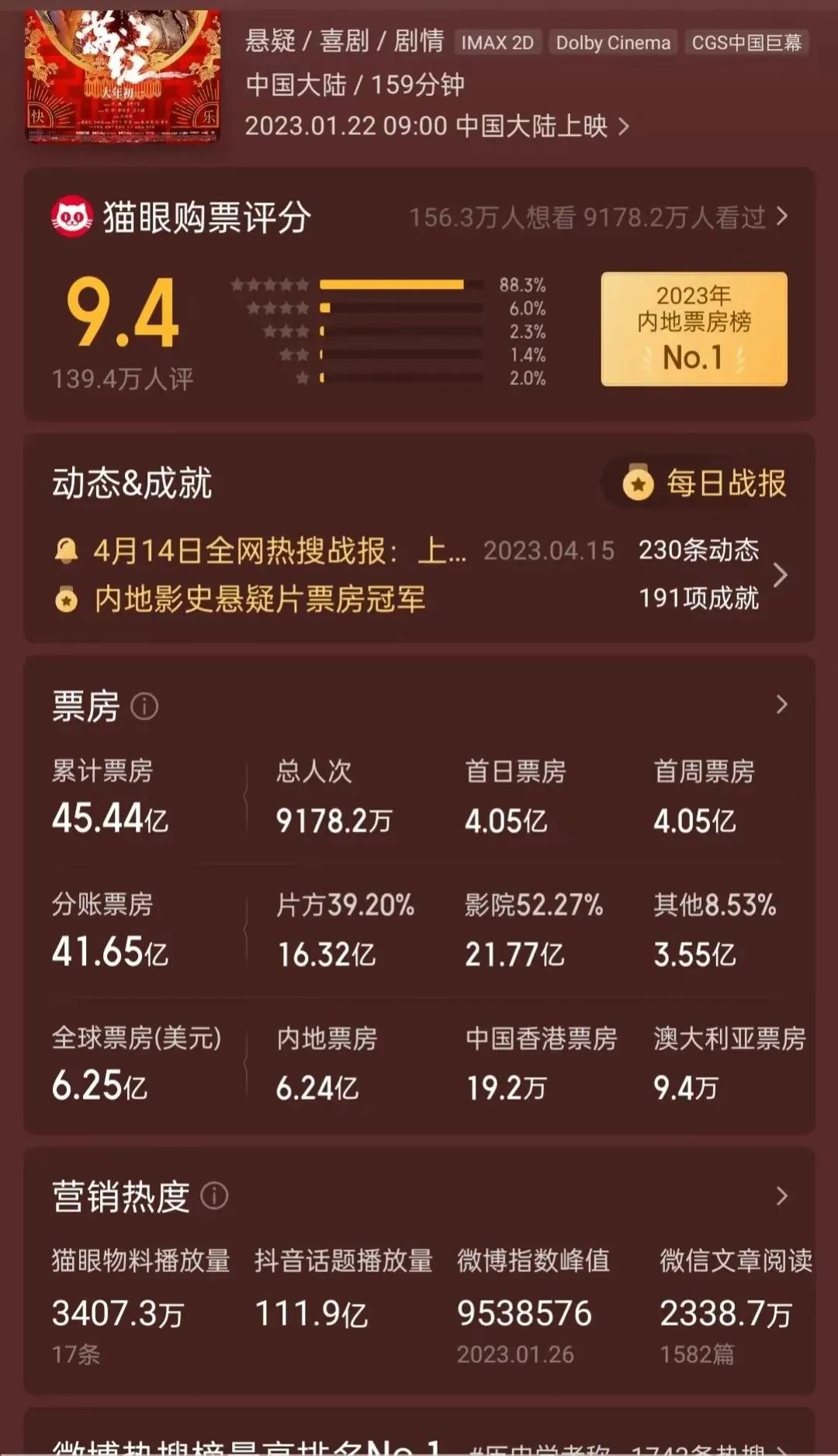Open the 2023年内地票房榜 No.1 badge
This screenshot has height=1456, width=838.
(694, 328)
